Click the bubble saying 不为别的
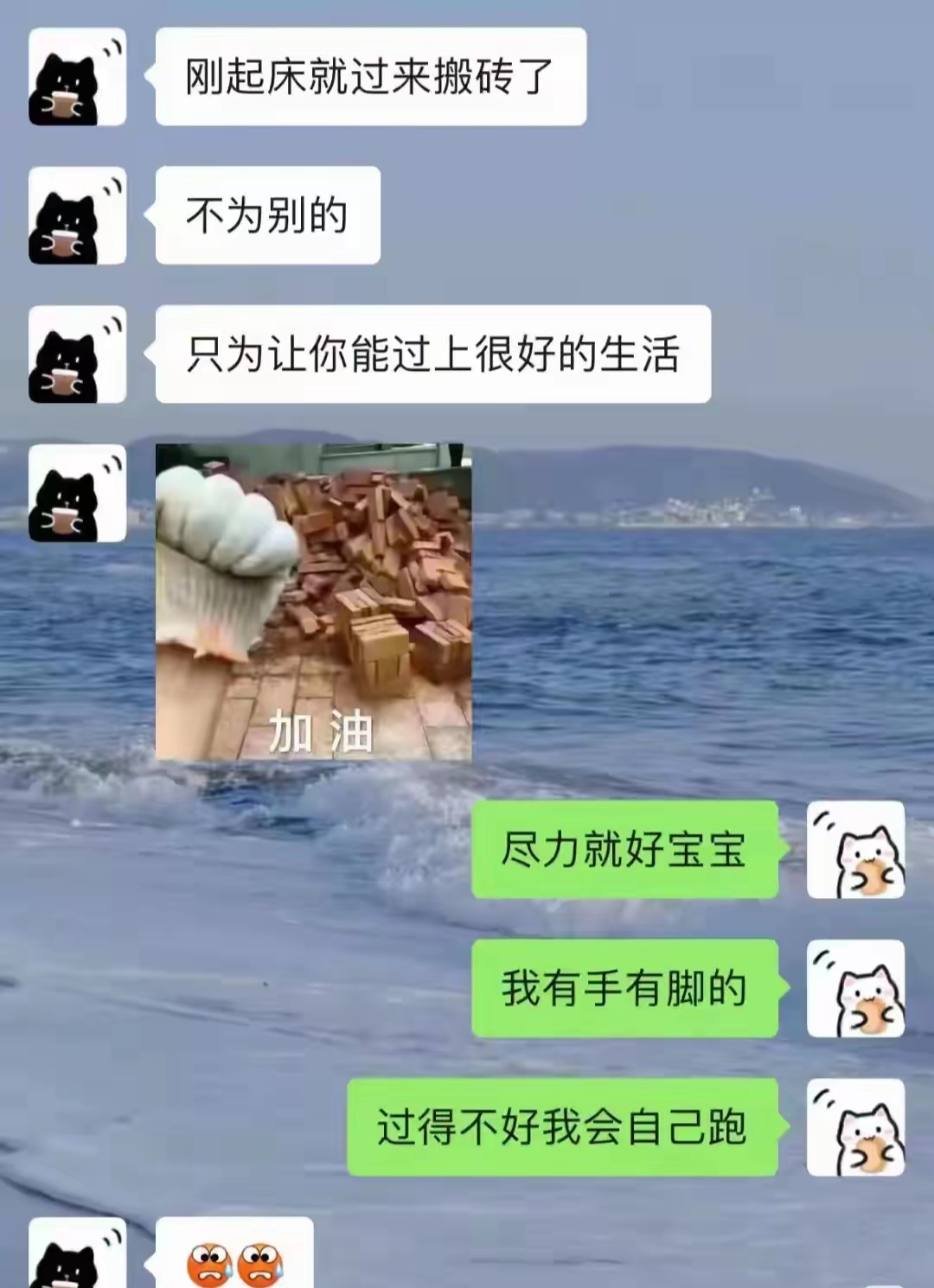 coord(266,217)
